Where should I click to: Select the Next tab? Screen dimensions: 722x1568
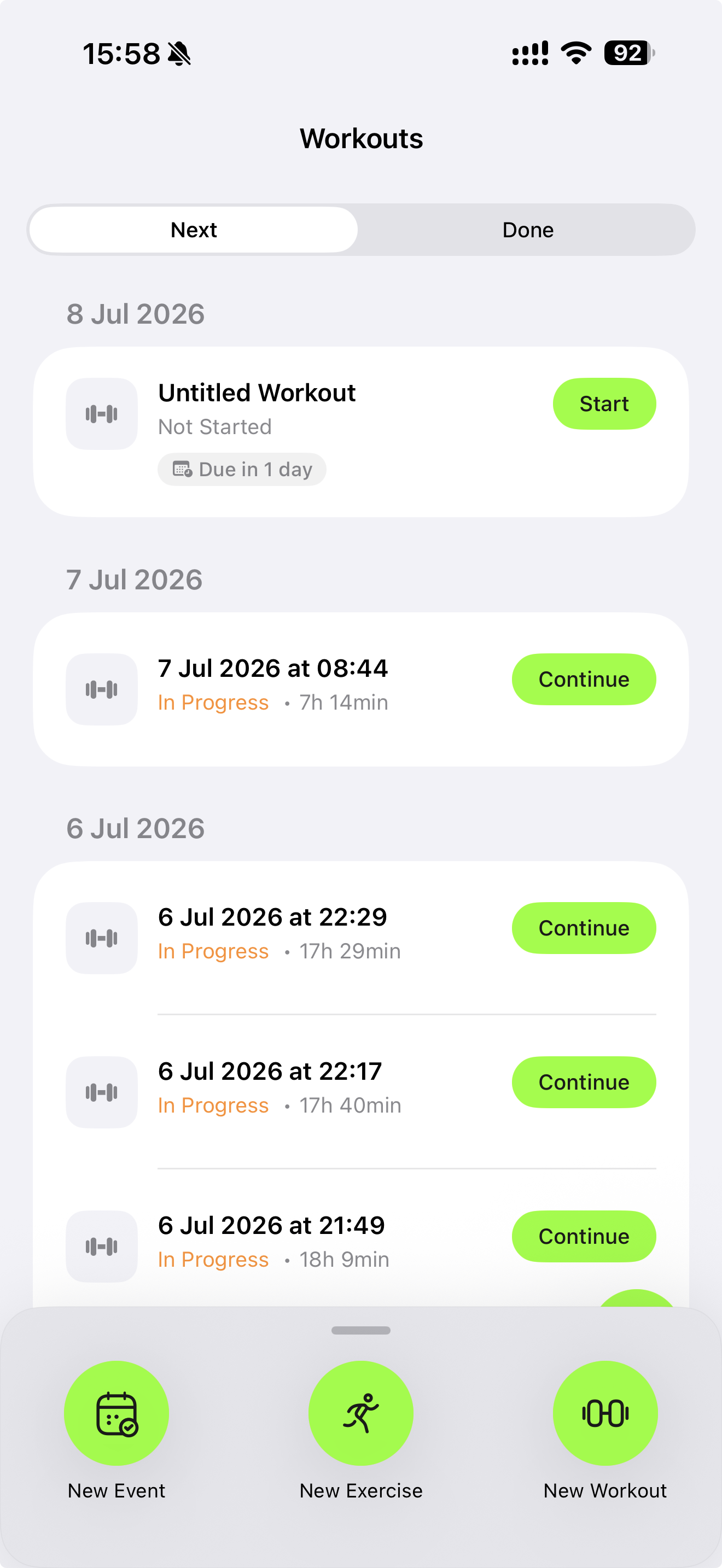click(x=194, y=230)
